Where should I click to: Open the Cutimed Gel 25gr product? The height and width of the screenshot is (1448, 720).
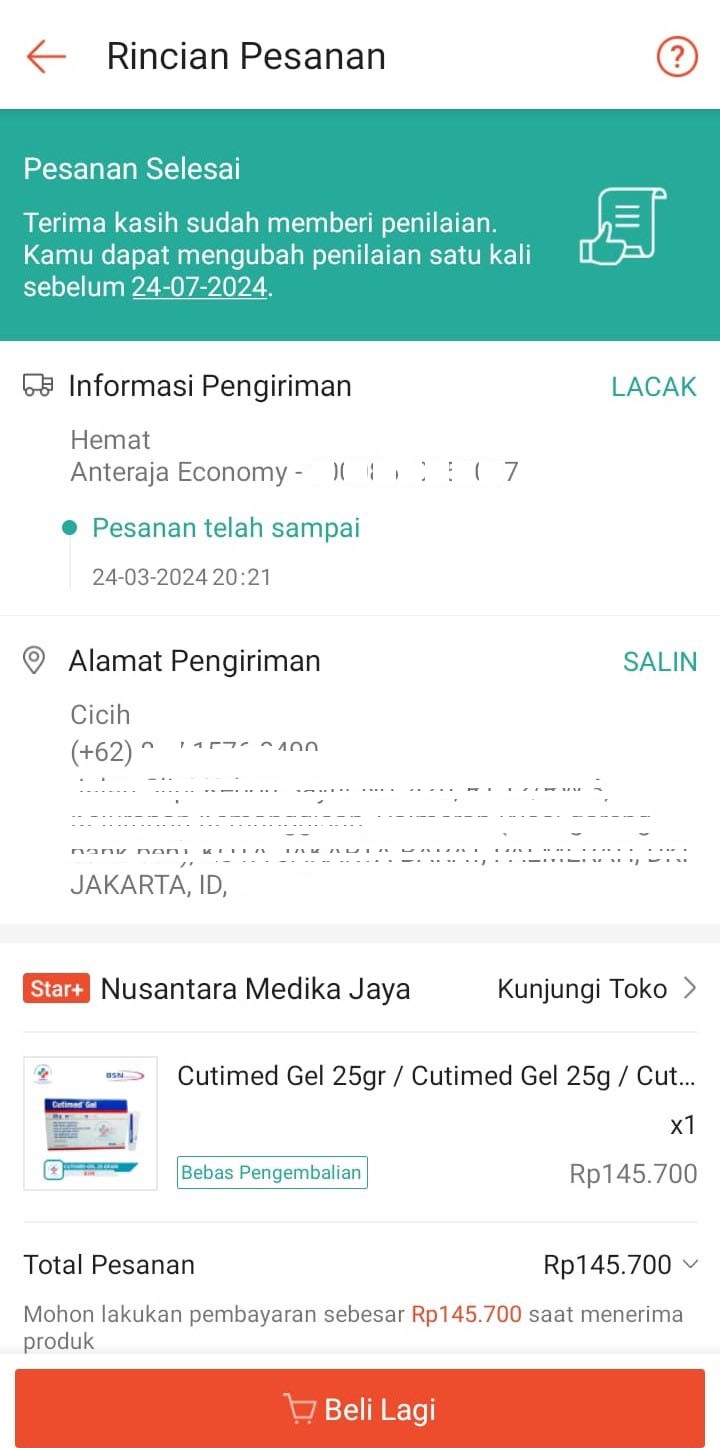click(x=434, y=1076)
